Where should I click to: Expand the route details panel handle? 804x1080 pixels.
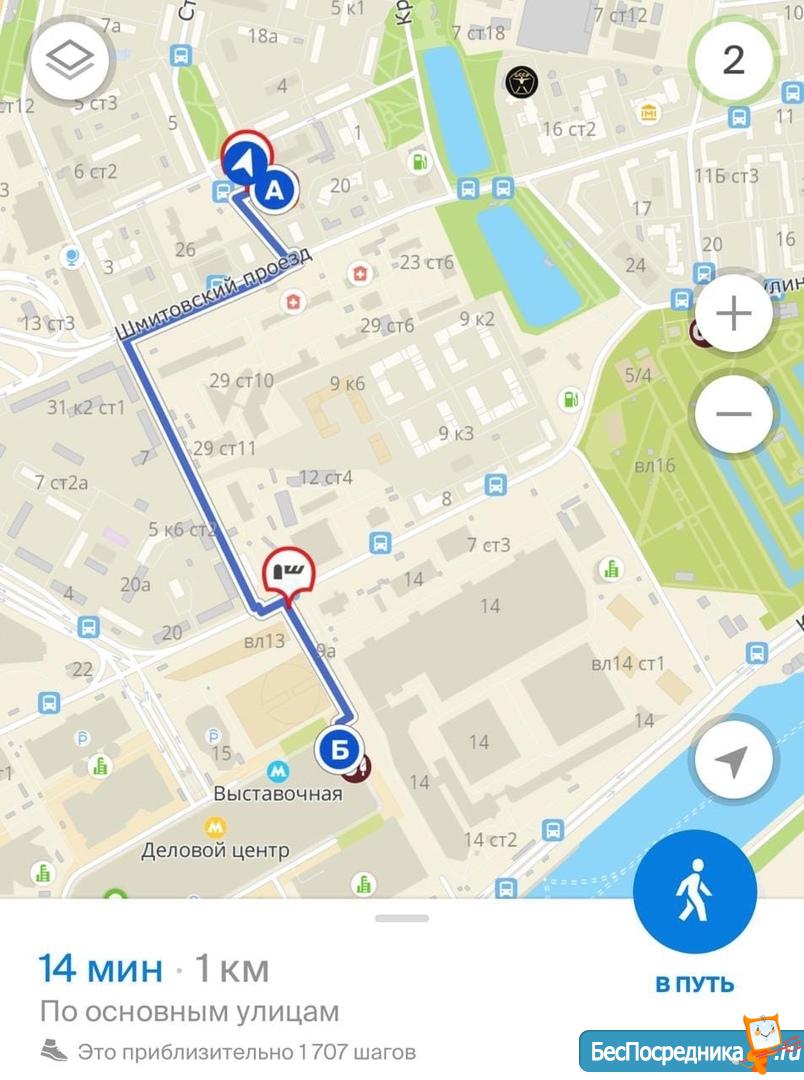pos(402,918)
